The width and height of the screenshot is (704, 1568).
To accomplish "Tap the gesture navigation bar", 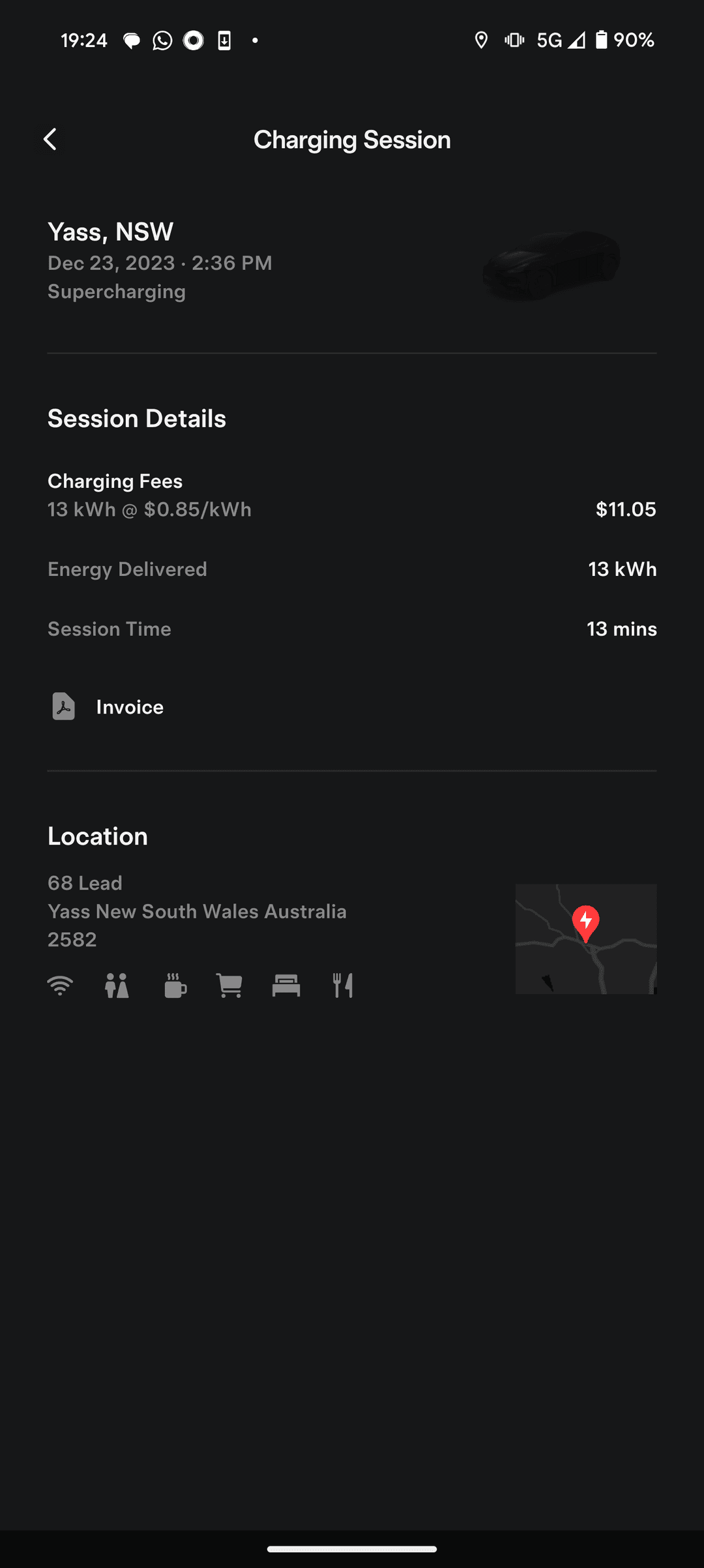I will pyautogui.click(x=352, y=1550).
